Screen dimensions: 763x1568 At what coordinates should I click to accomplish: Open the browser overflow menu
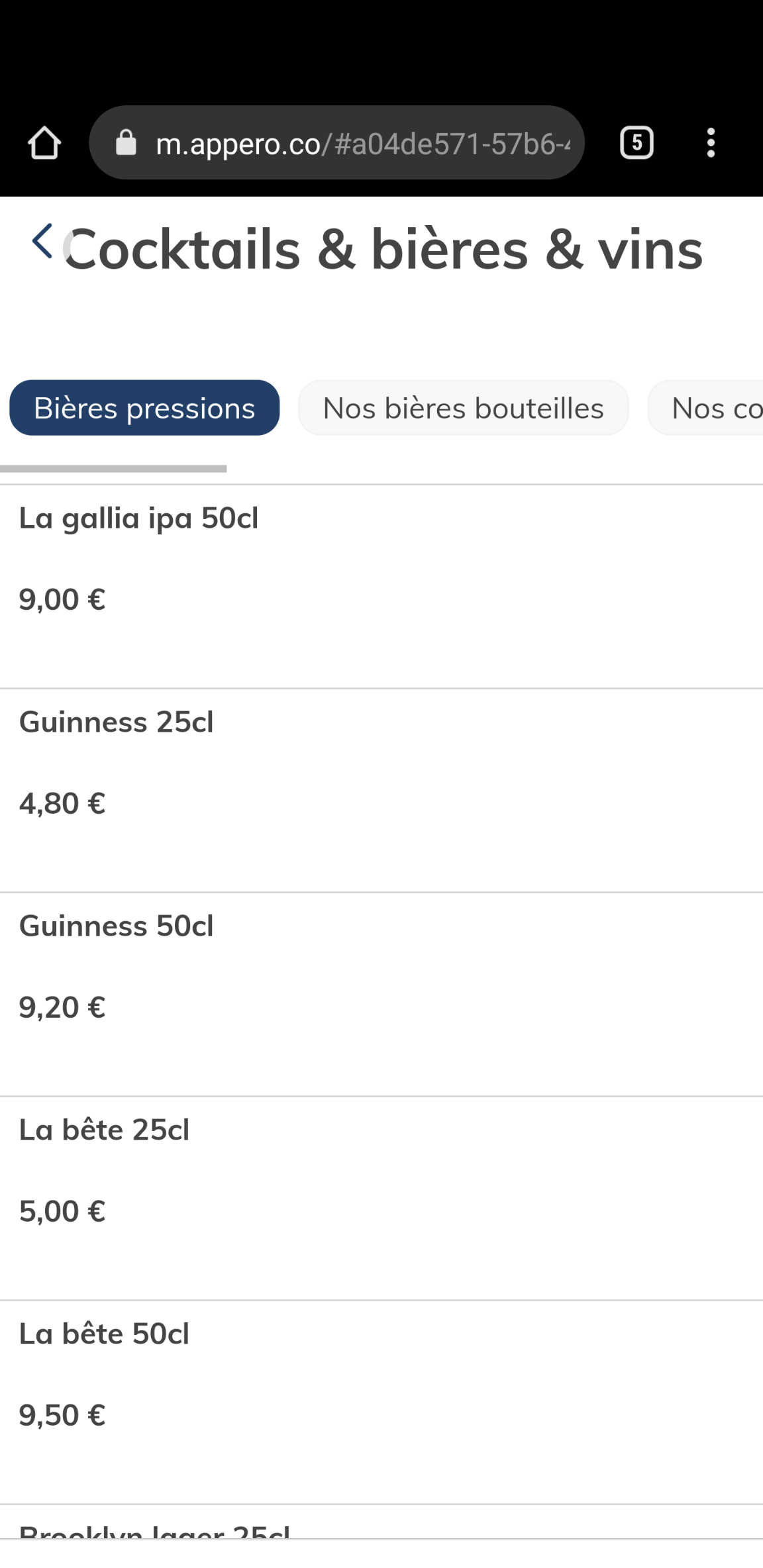click(711, 143)
